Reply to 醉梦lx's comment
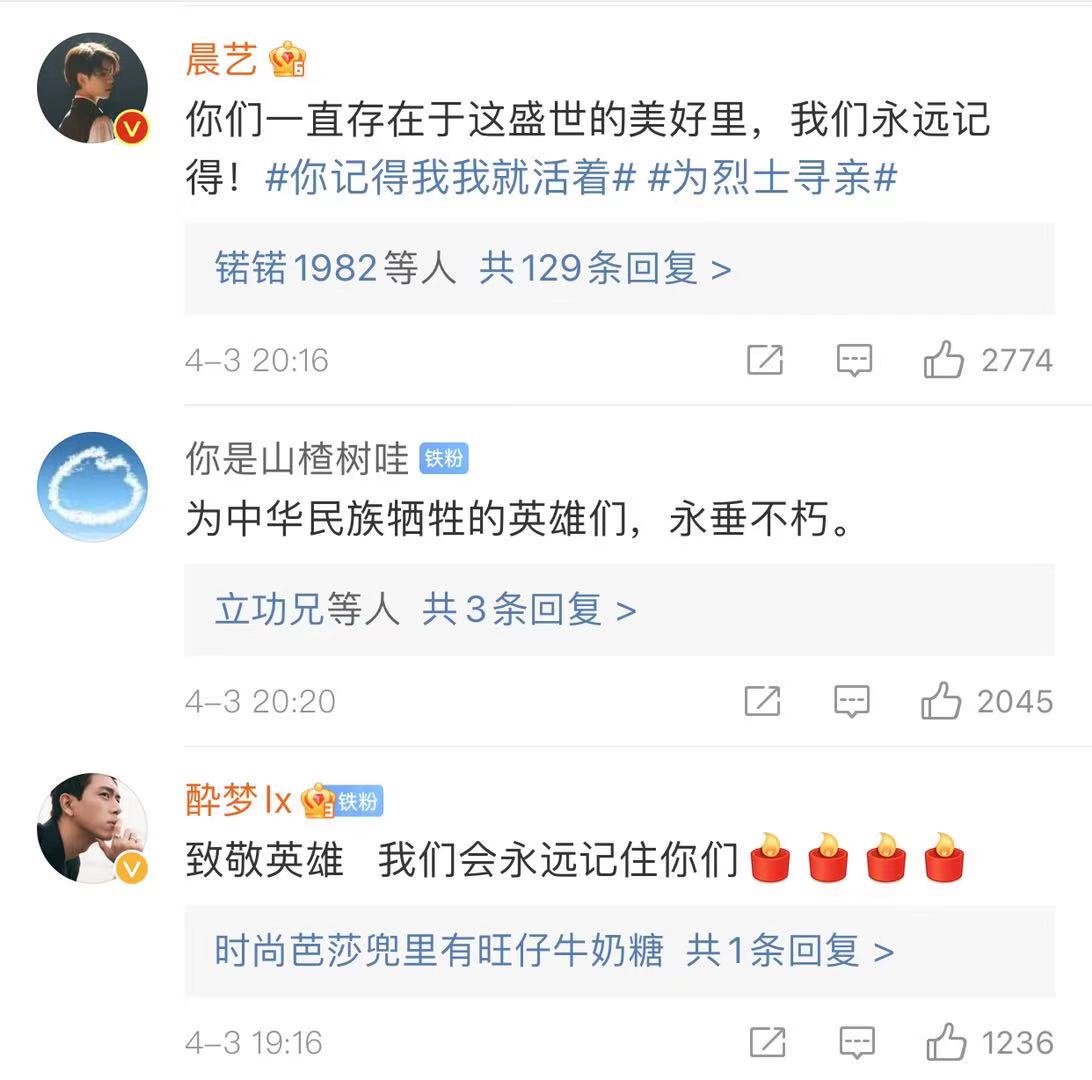 (x=856, y=1043)
